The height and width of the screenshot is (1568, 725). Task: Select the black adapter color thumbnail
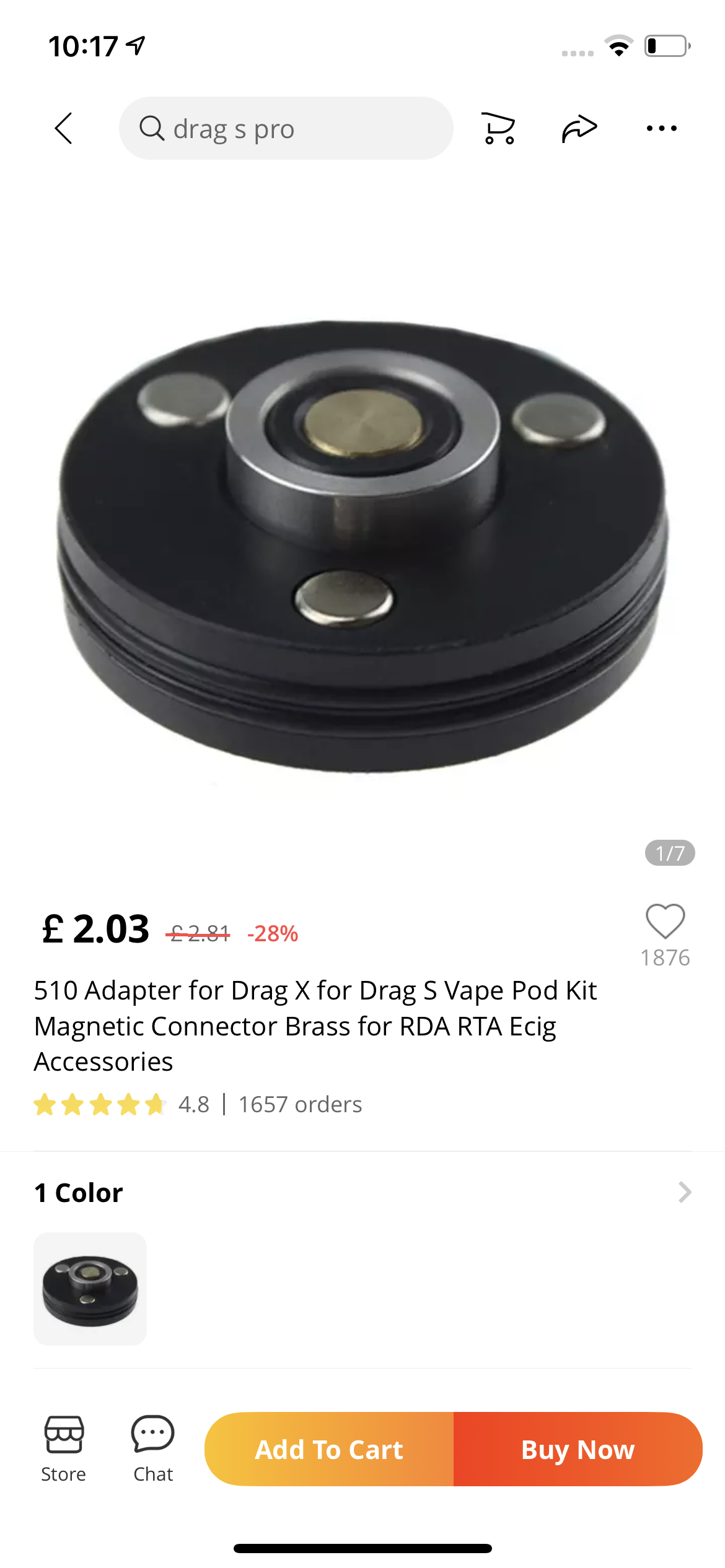[90, 1289]
